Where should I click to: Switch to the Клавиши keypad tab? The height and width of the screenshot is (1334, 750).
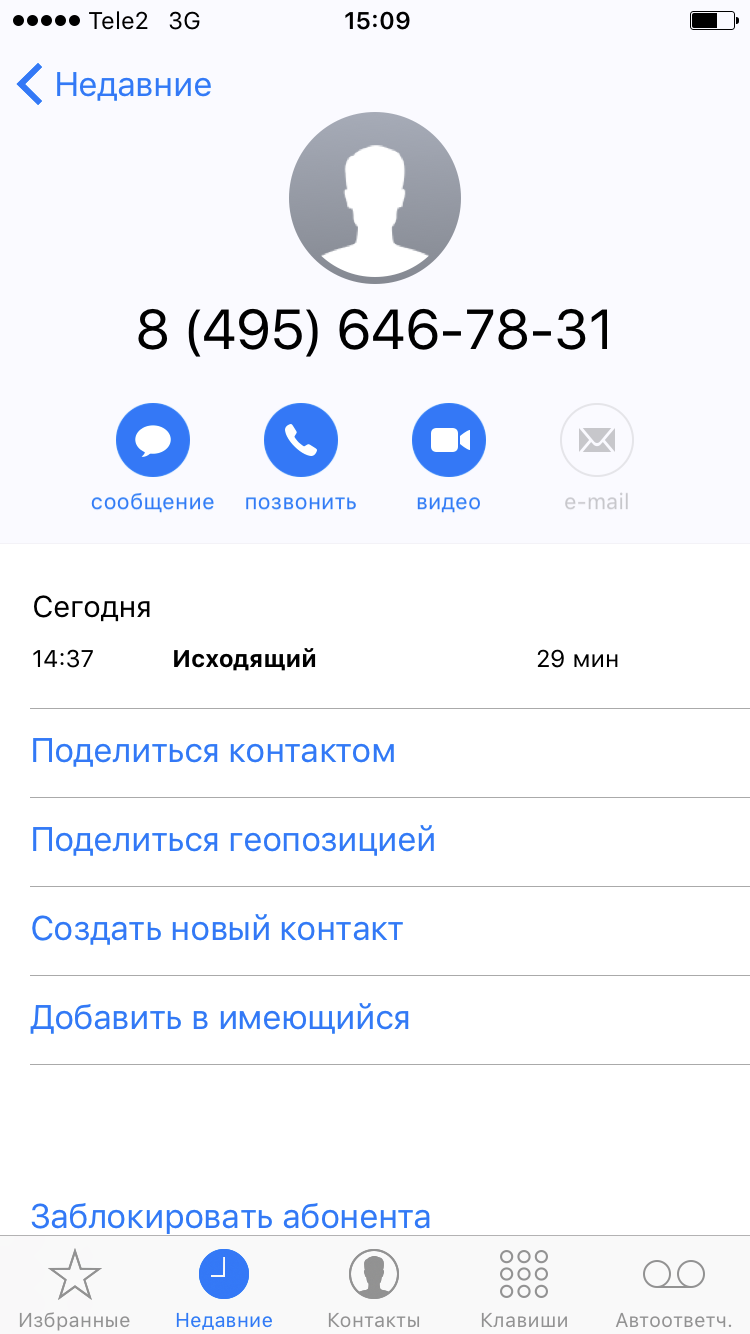(524, 1288)
